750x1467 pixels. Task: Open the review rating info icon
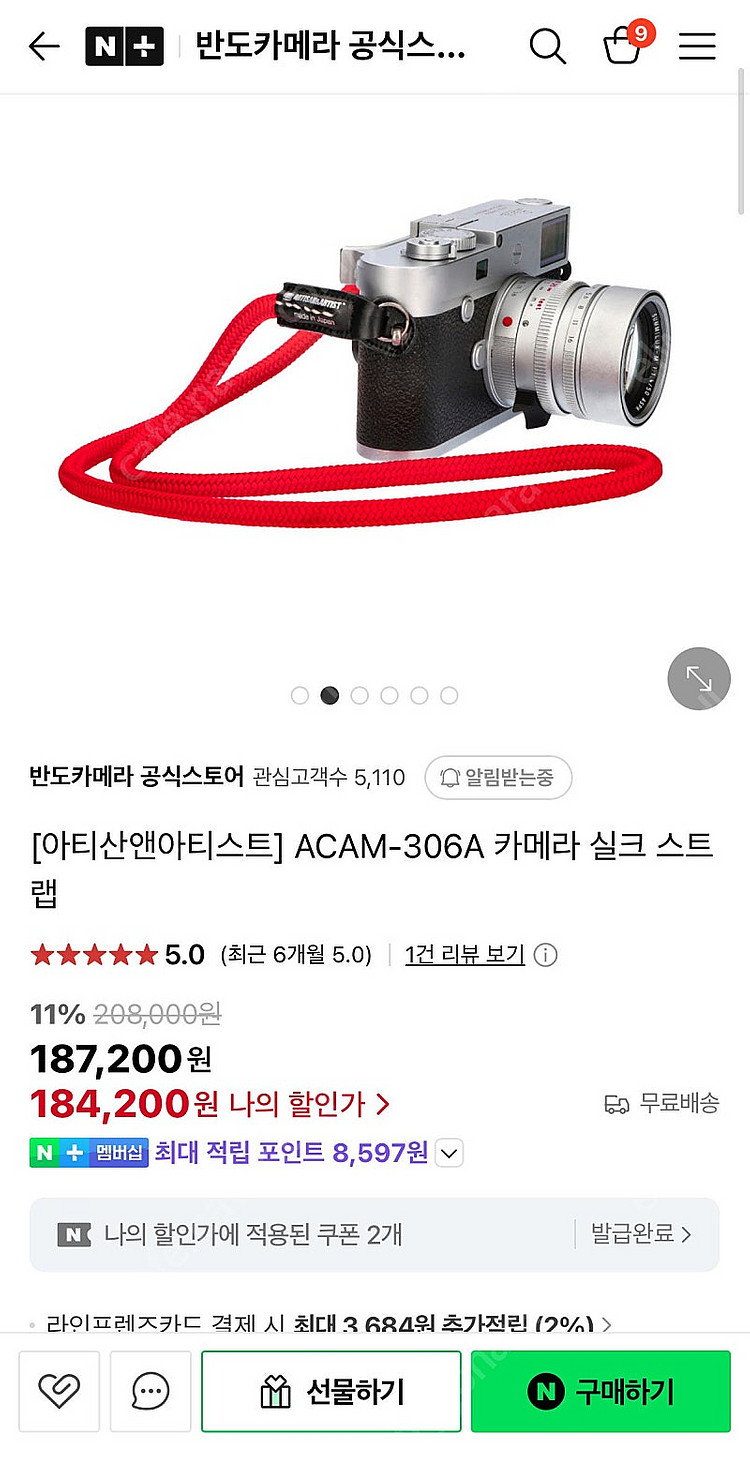click(x=546, y=955)
